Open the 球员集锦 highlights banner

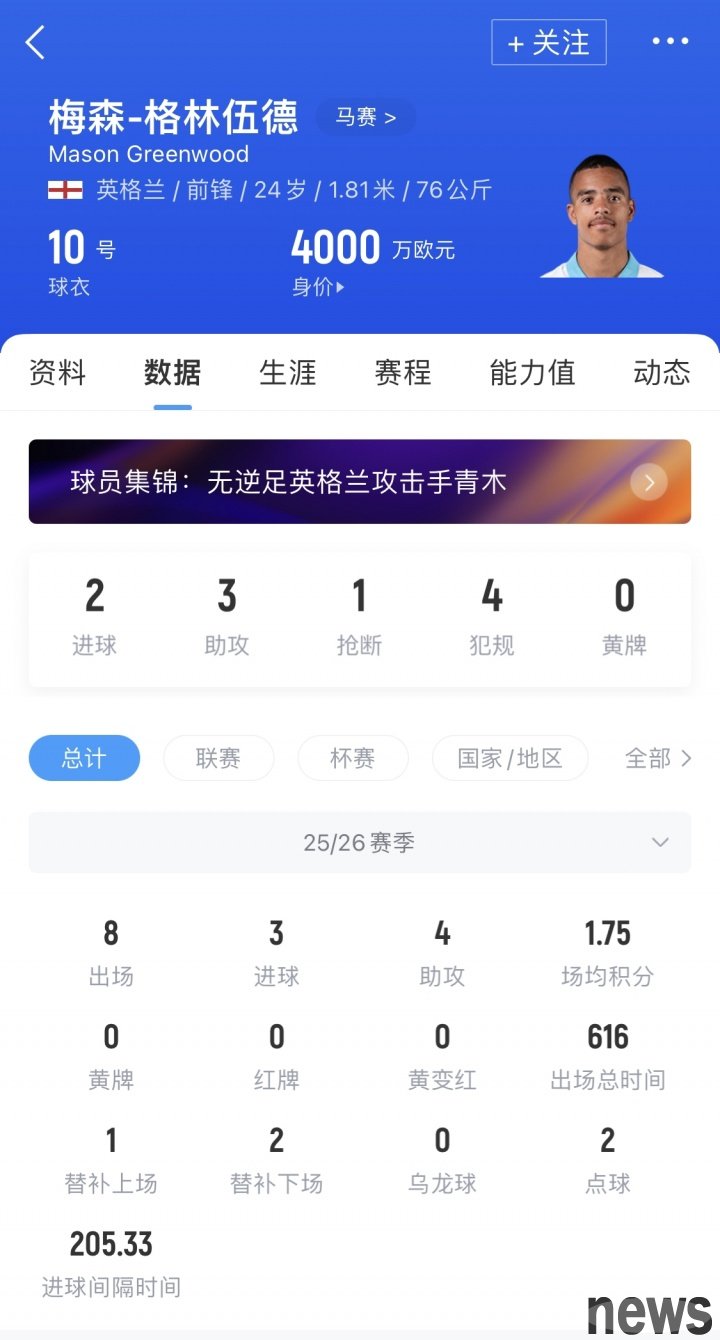point(360,482)
